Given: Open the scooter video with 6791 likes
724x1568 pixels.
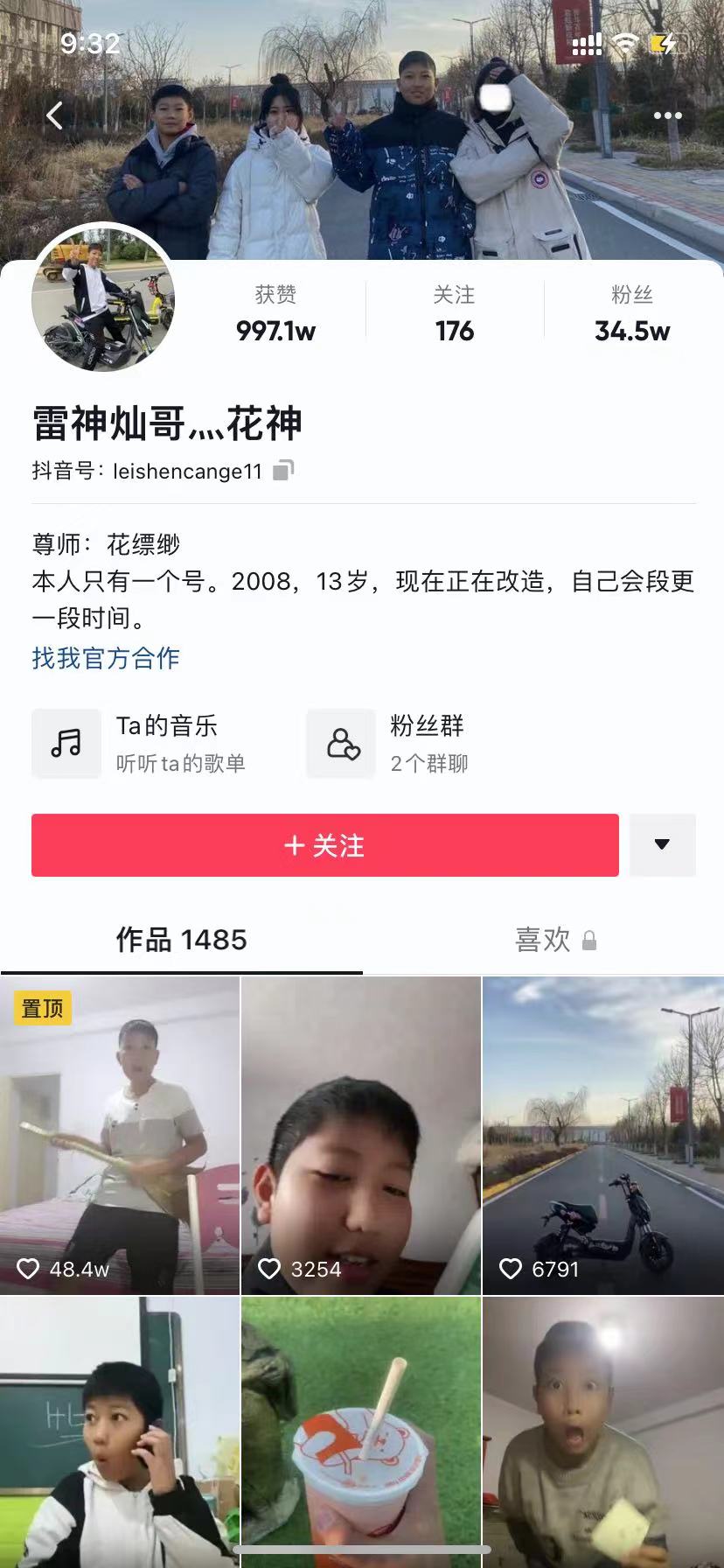Looking at the screenshot, I should (x=602, y=1135).
